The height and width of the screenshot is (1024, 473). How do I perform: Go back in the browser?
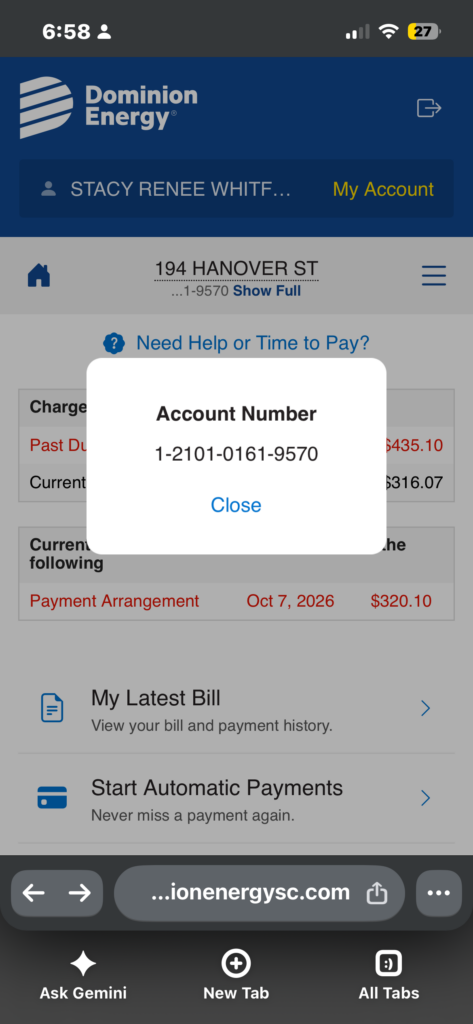(34, 893)
